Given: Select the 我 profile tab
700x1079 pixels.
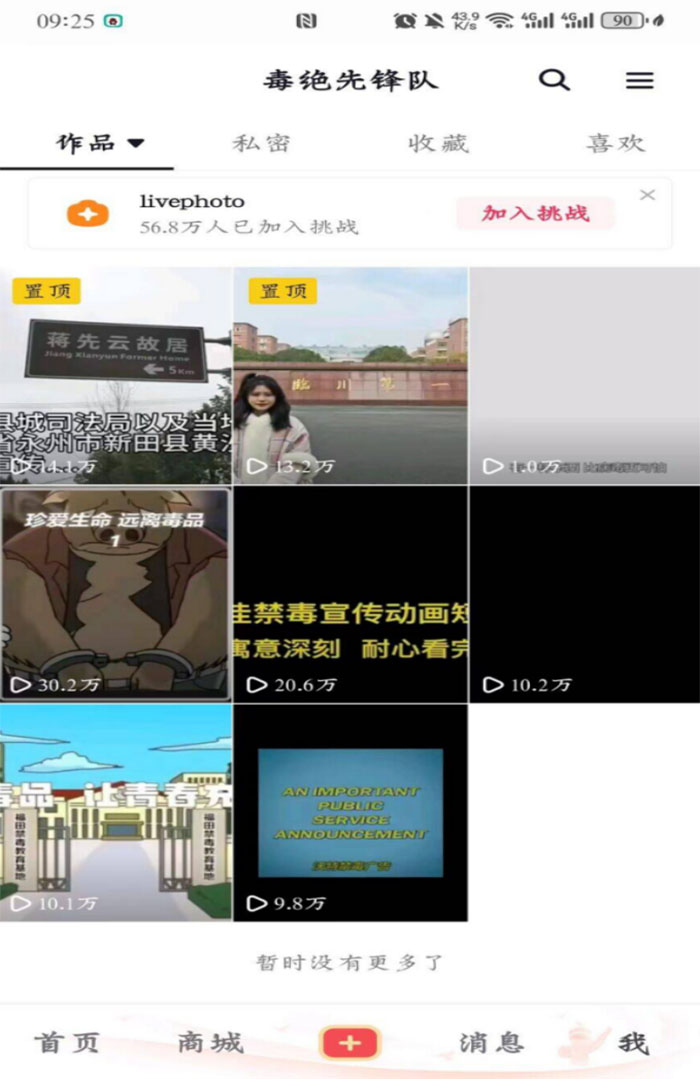Looking at the screenshot, I should [632, 1043].
